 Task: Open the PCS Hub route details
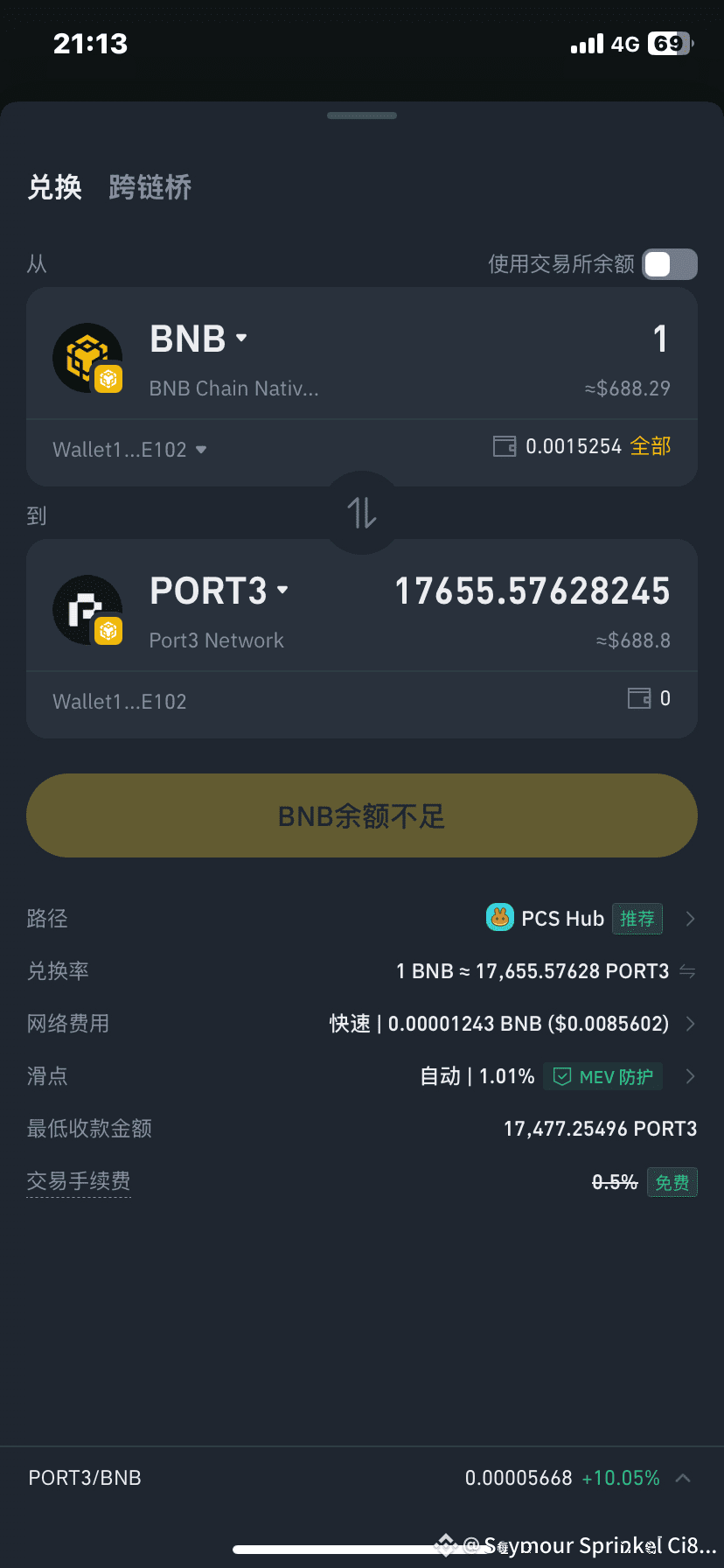point(591,919)
